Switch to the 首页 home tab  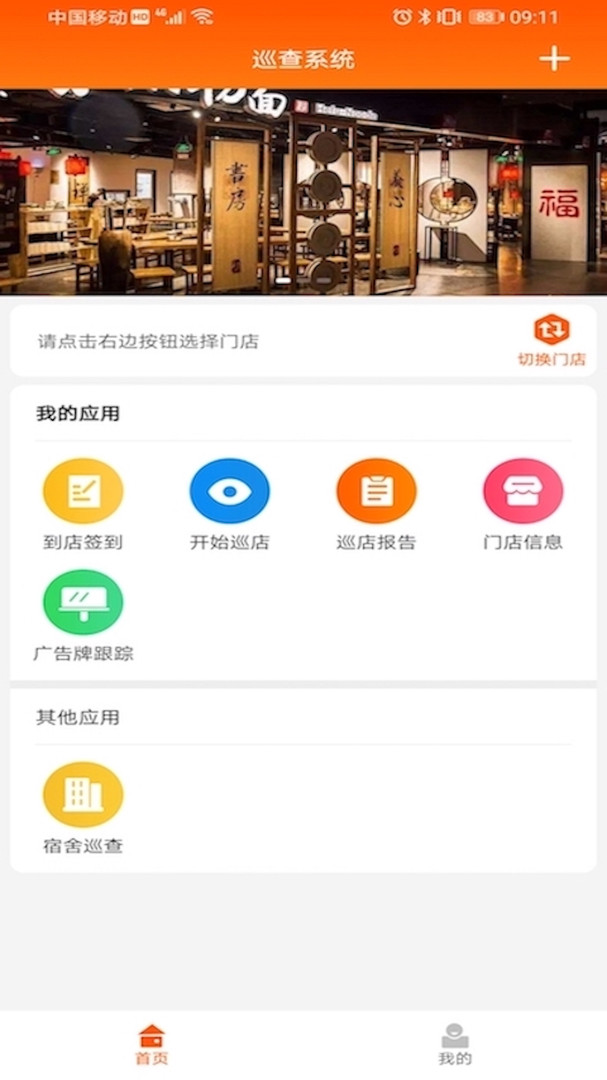coord(151,1044)
